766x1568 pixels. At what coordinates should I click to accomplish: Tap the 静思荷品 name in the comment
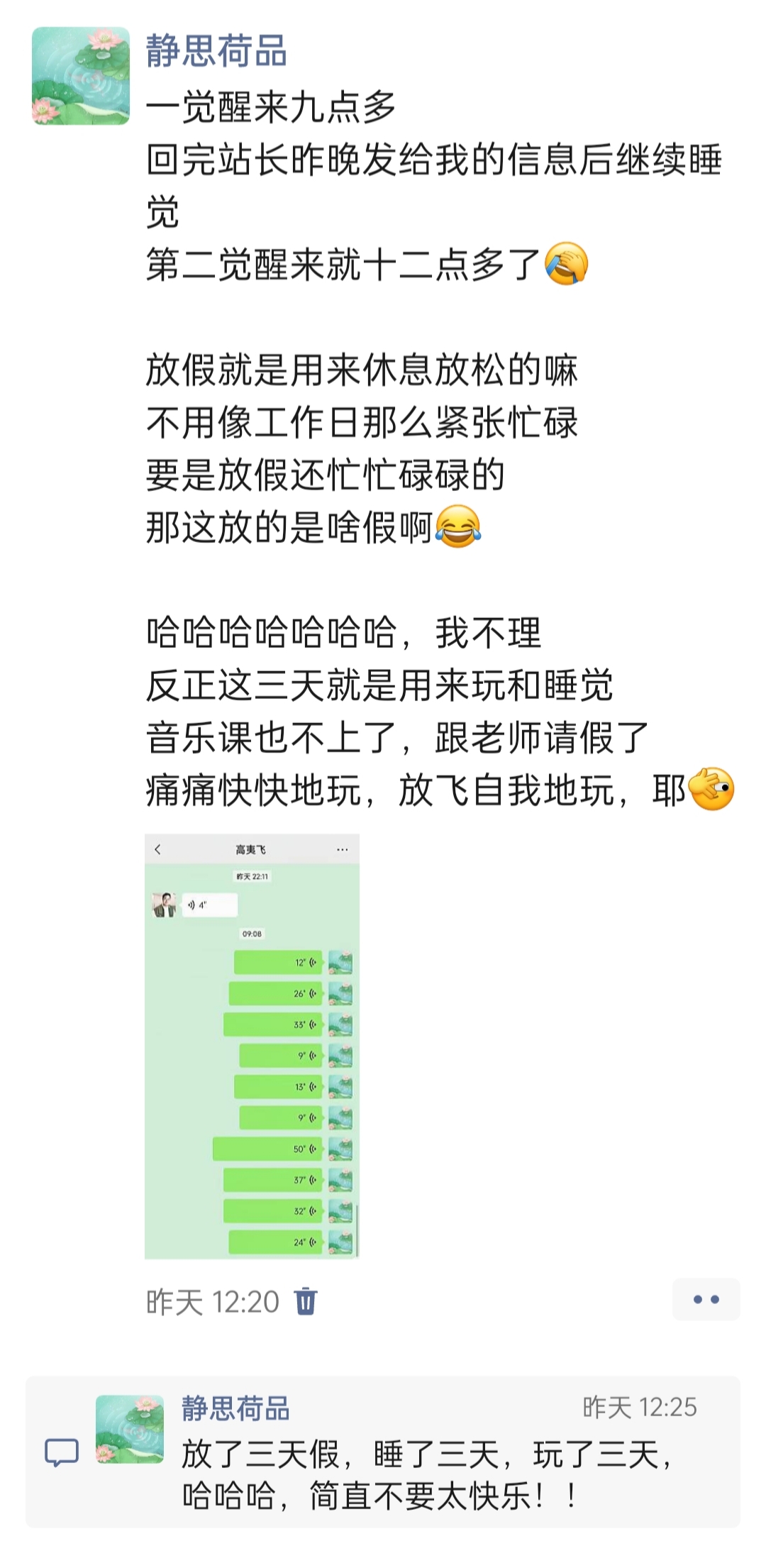[235, 1408]
